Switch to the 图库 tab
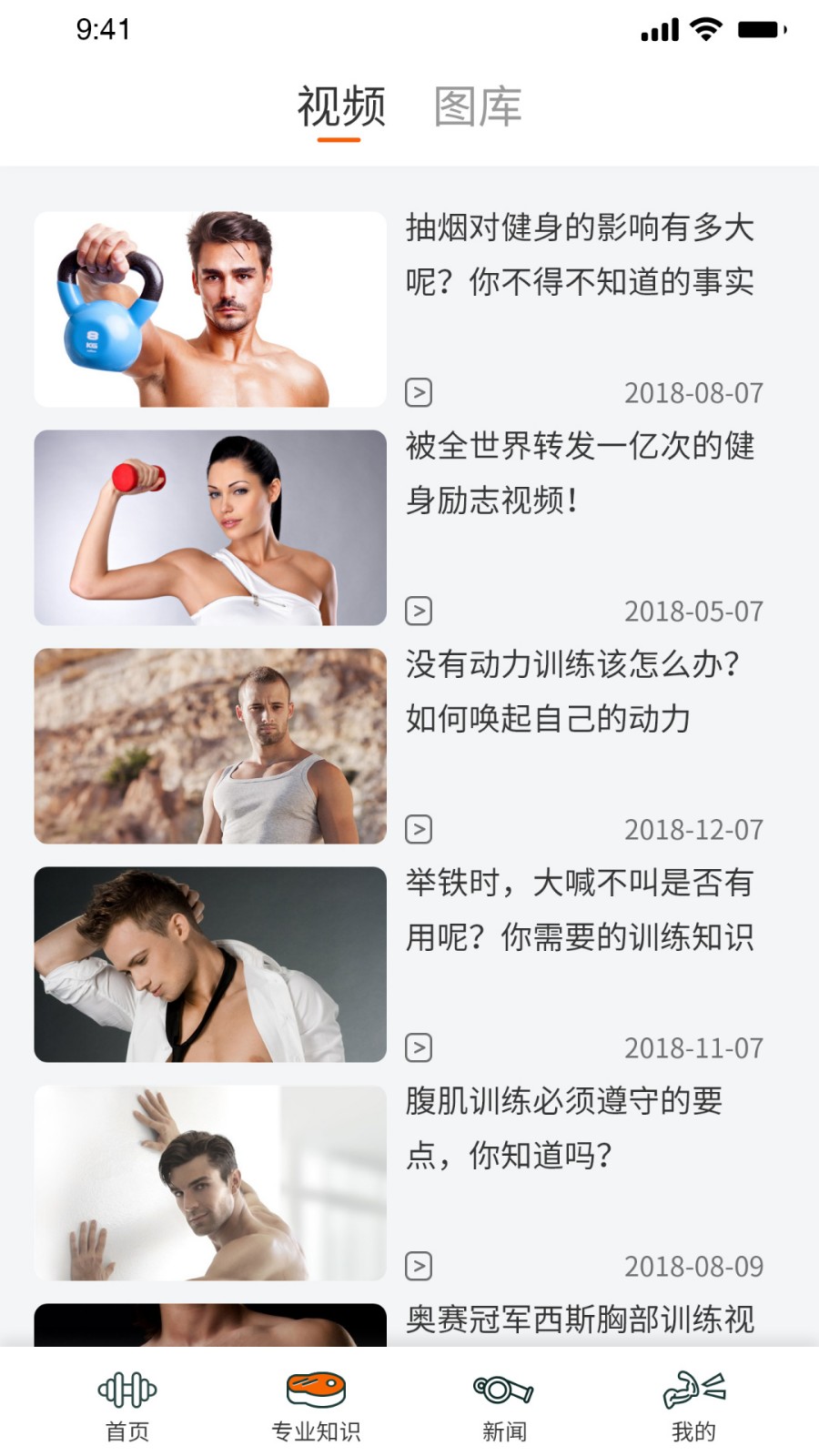 (x=478, y=107)
